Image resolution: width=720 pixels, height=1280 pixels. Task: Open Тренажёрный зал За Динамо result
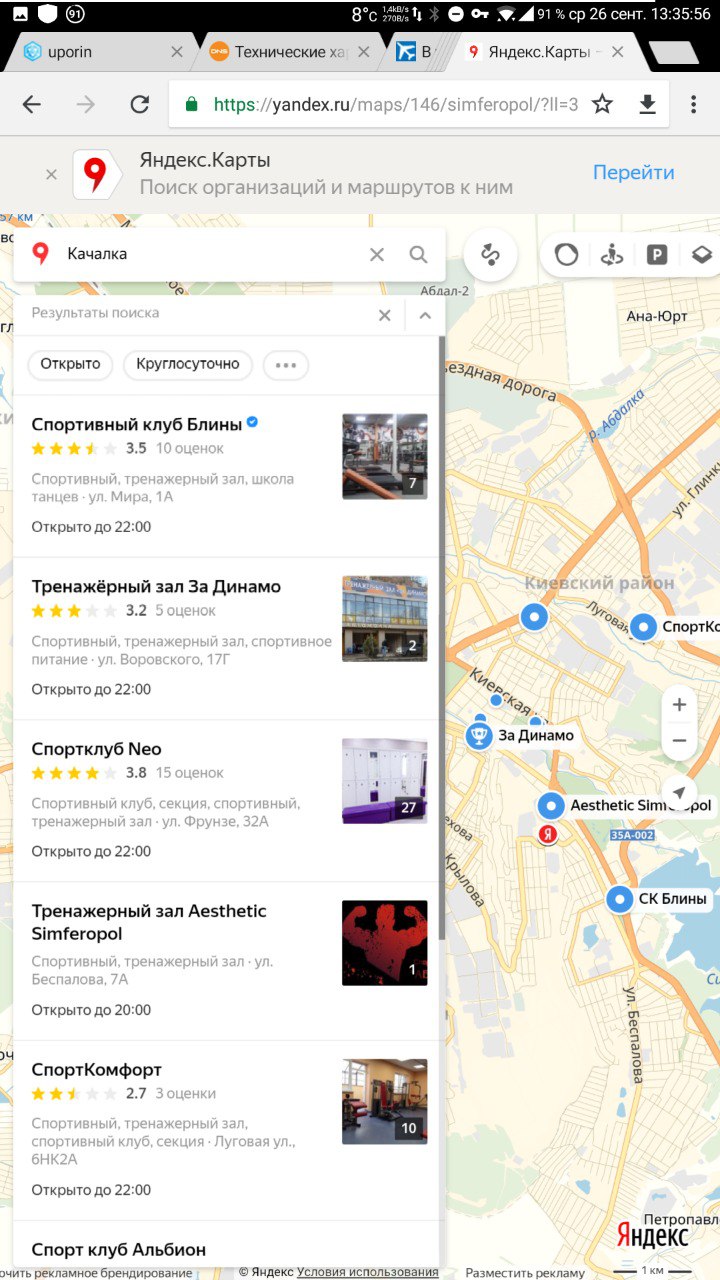tap(156, 586)
